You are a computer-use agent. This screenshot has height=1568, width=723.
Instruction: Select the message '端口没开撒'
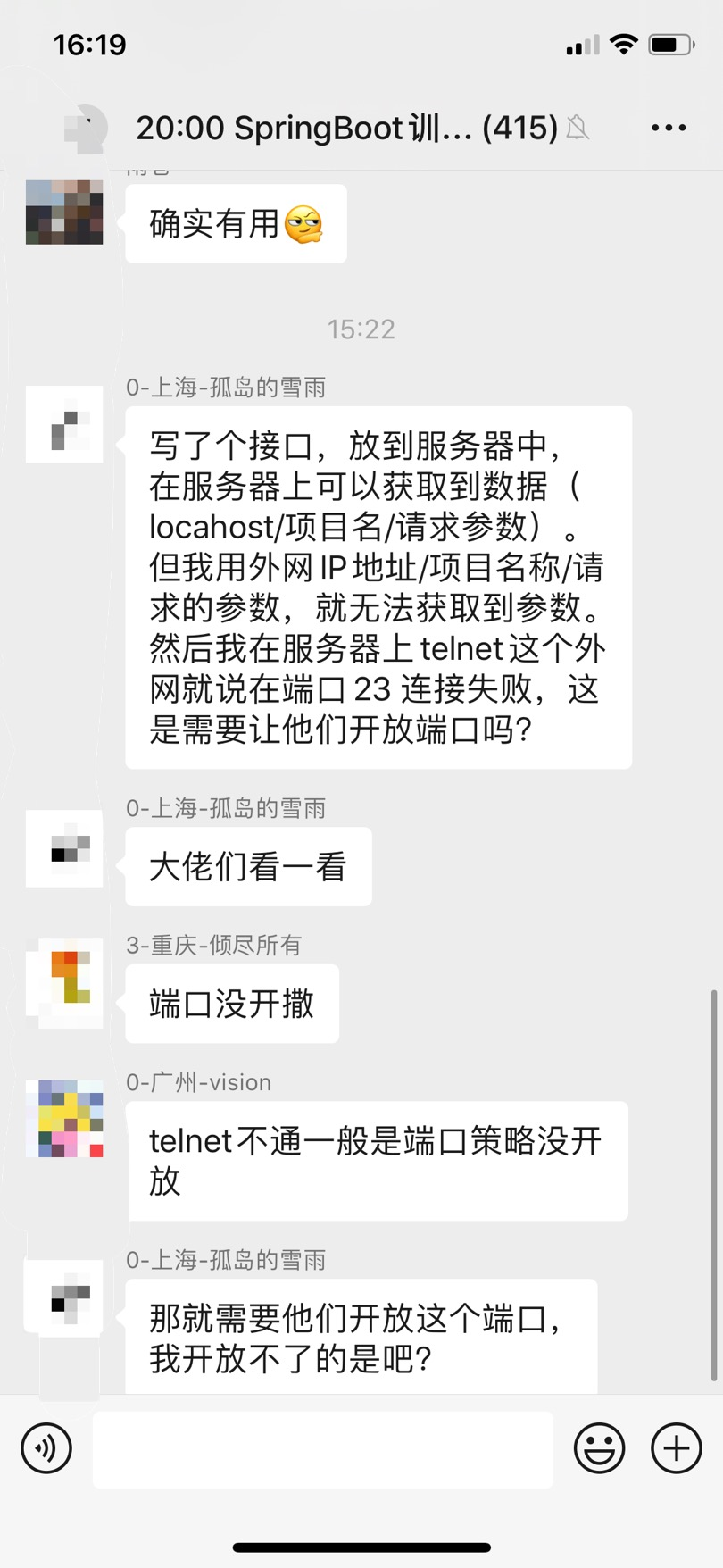coord(231,1004)
